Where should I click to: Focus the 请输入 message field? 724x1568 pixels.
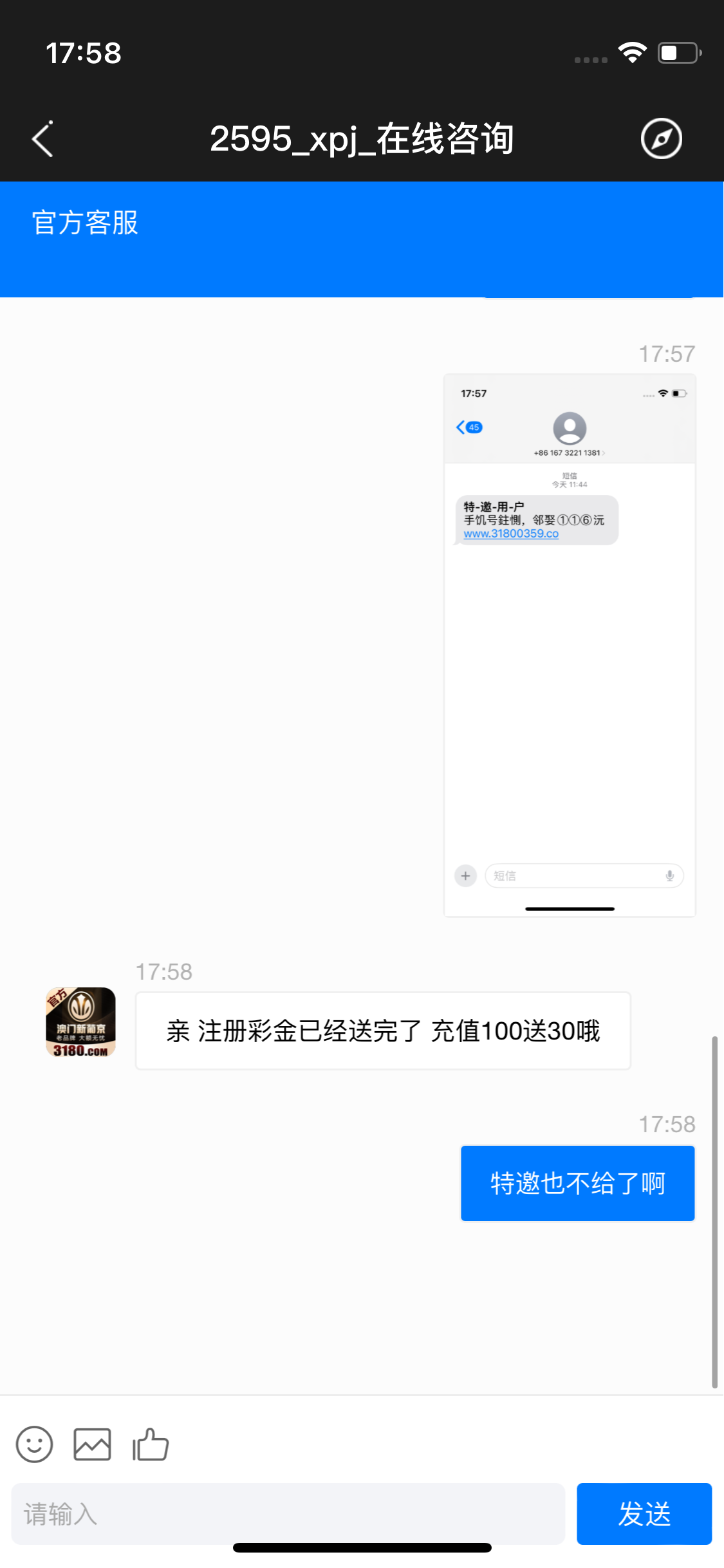pyautogui.click(x=288, y=1514)
